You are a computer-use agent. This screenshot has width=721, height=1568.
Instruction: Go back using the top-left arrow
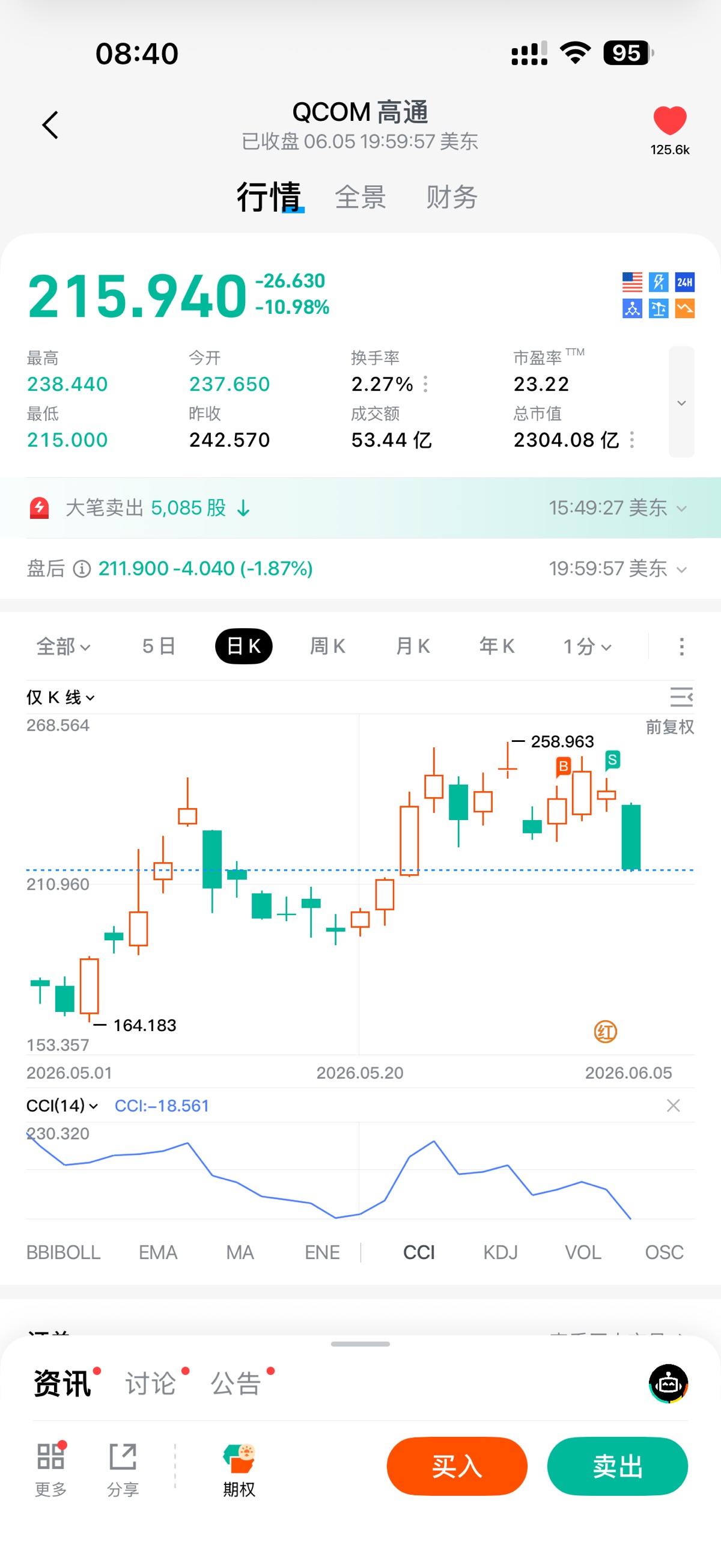[x=50, y=125]
